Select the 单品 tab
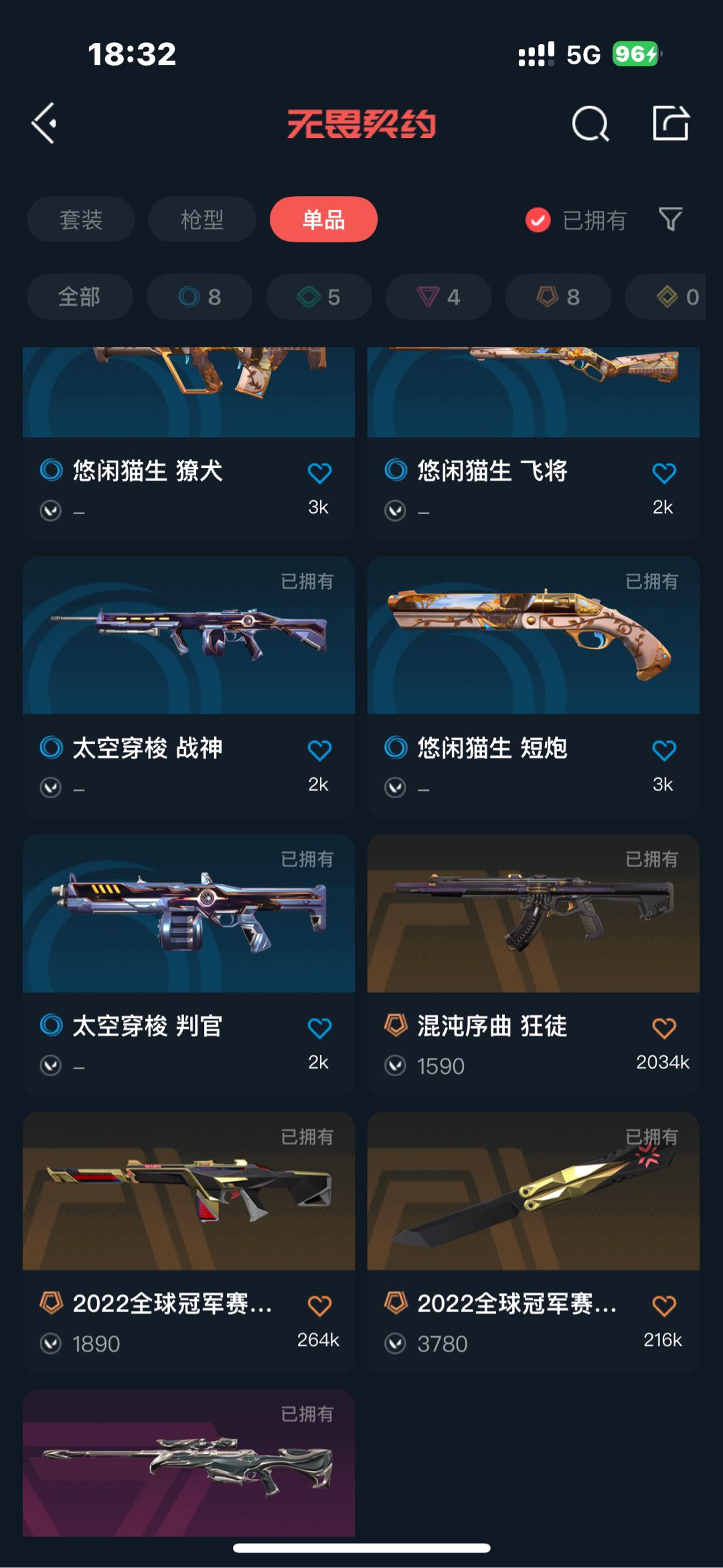The width and height of the screenshot is (723, 1568). point(323,220)
